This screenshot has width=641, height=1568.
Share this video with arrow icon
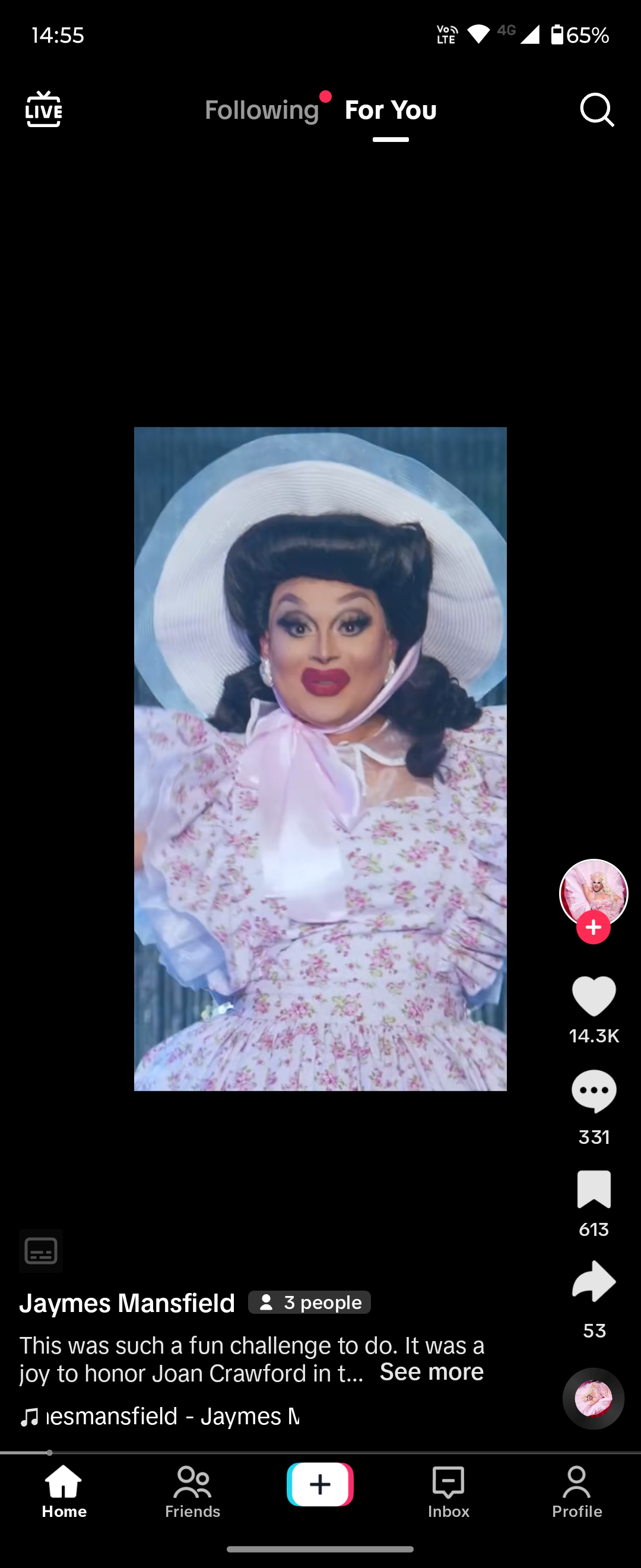594,1281
